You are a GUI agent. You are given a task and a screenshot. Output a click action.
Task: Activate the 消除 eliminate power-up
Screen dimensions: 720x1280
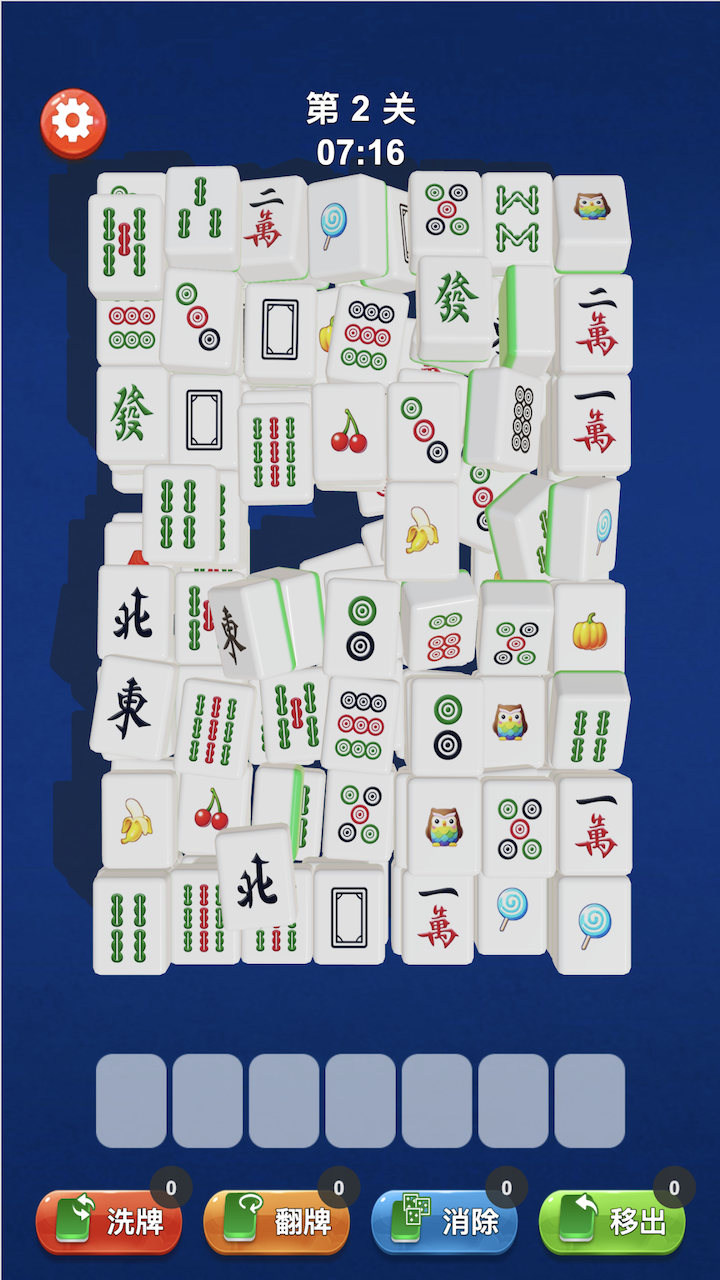click(x=444, y=1221)
